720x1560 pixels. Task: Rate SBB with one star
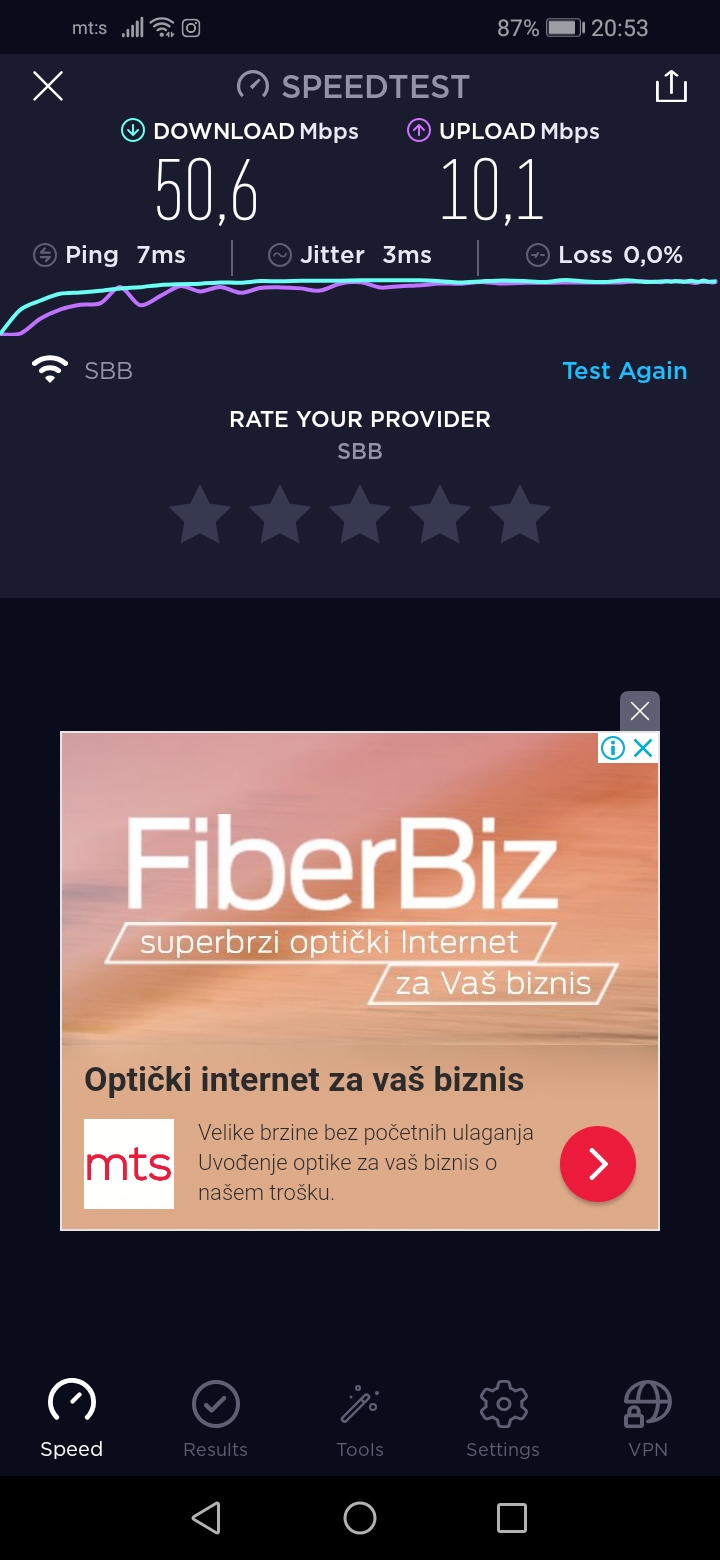tap(200, 515)
